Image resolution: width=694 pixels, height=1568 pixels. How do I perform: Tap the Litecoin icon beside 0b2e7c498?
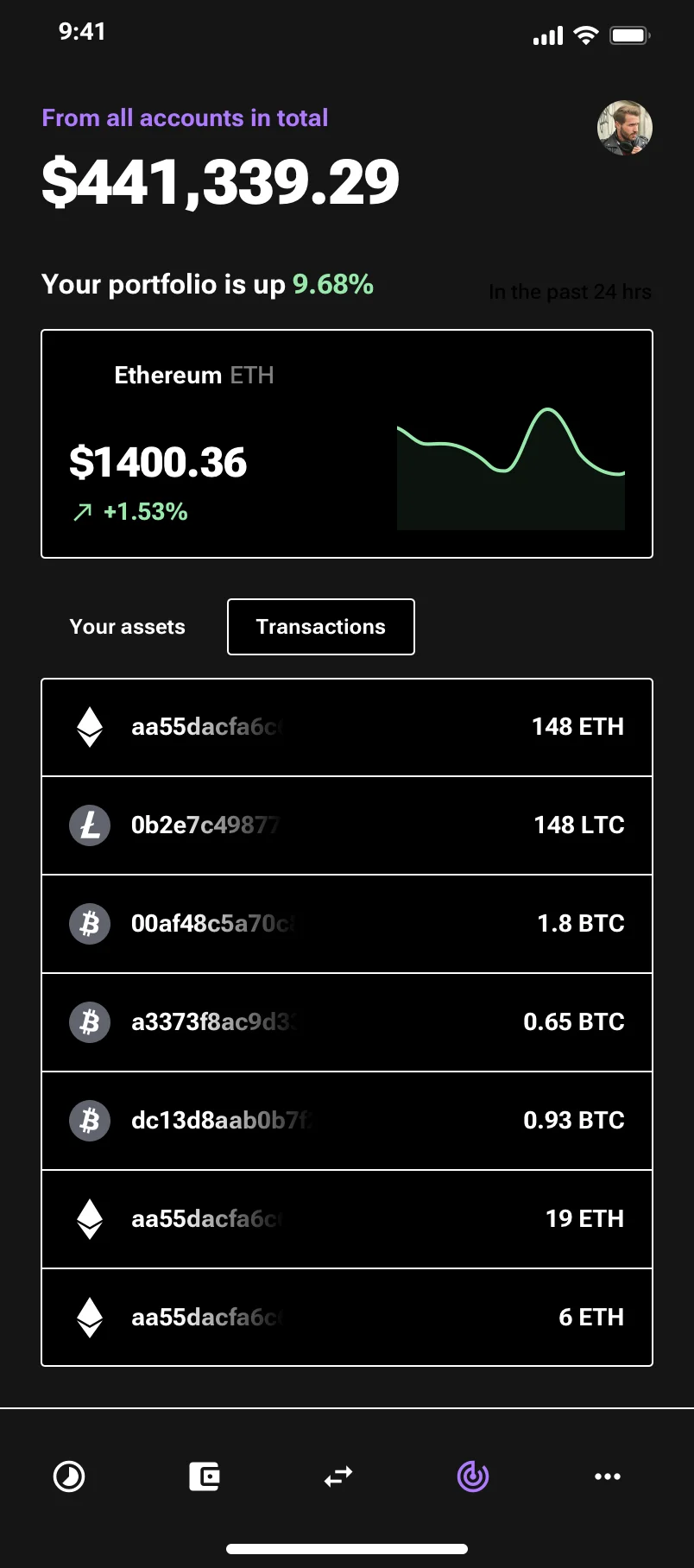(x=89, y=825)
